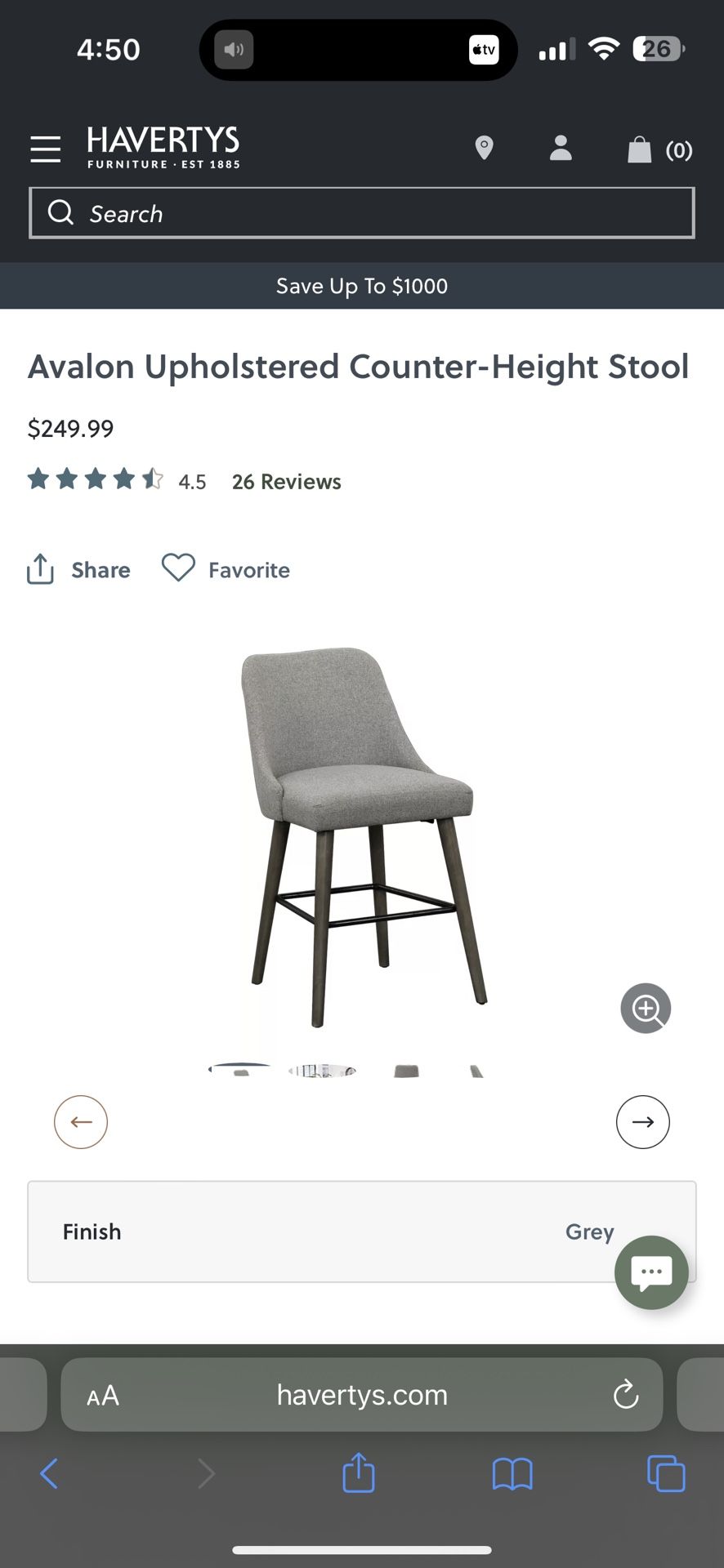Go back with previous photo arrow
The width and height of the screenshot is (724, 1568).
pyautogui.click(x=80, y=1122)
